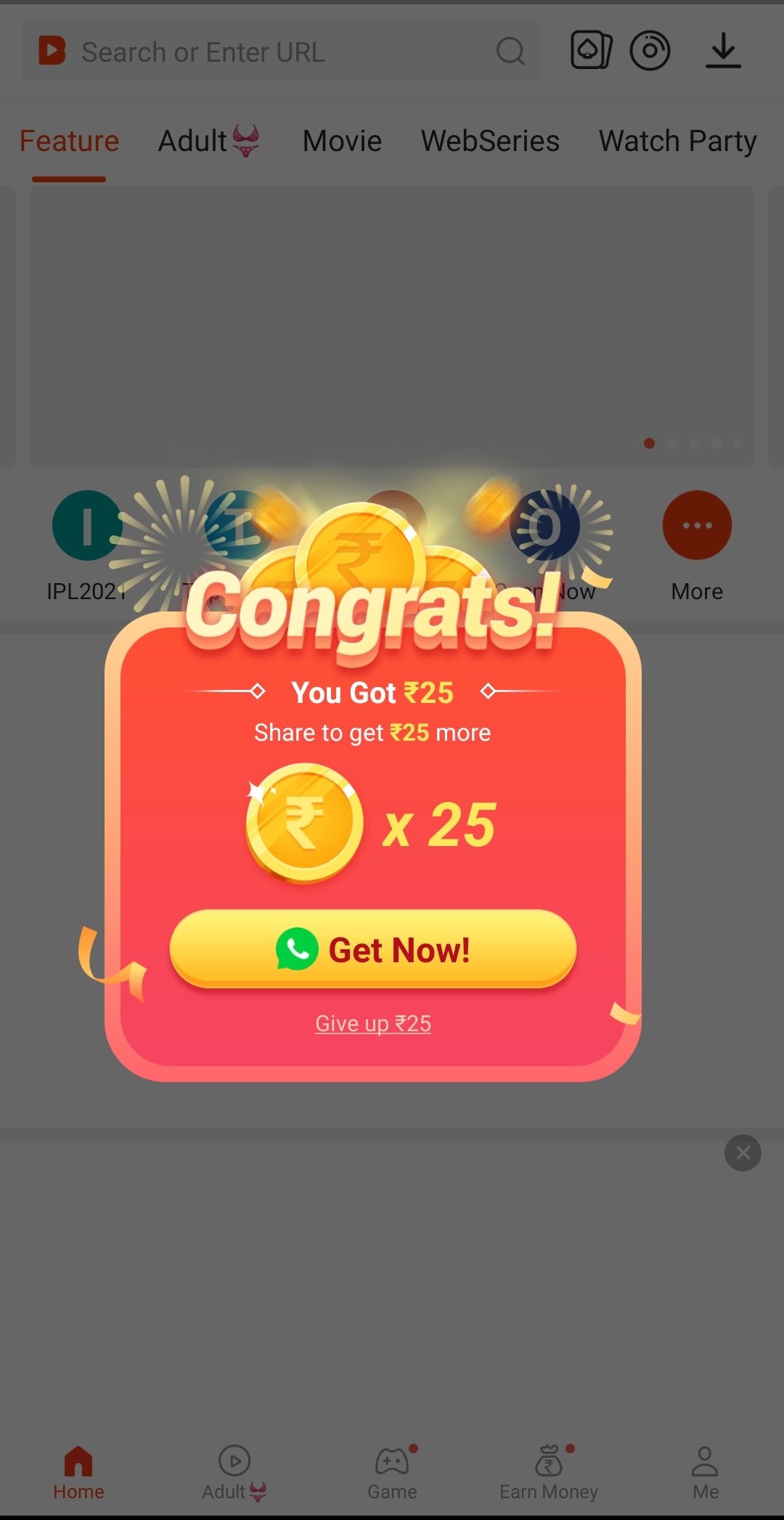
Task: Open the downloads arrow icon
Action: (723, 50)
